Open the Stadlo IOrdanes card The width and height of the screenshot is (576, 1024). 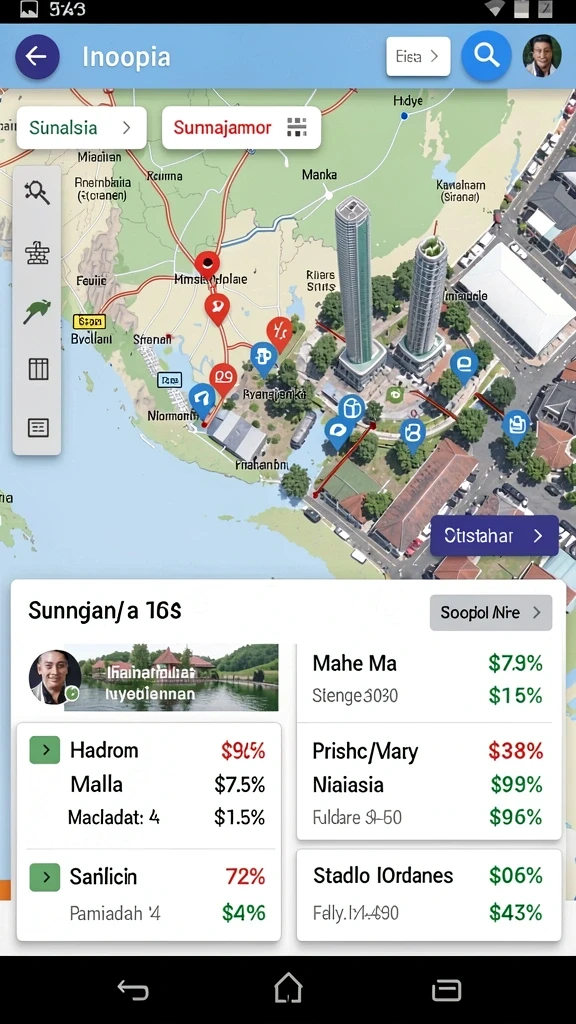(429, 895)
